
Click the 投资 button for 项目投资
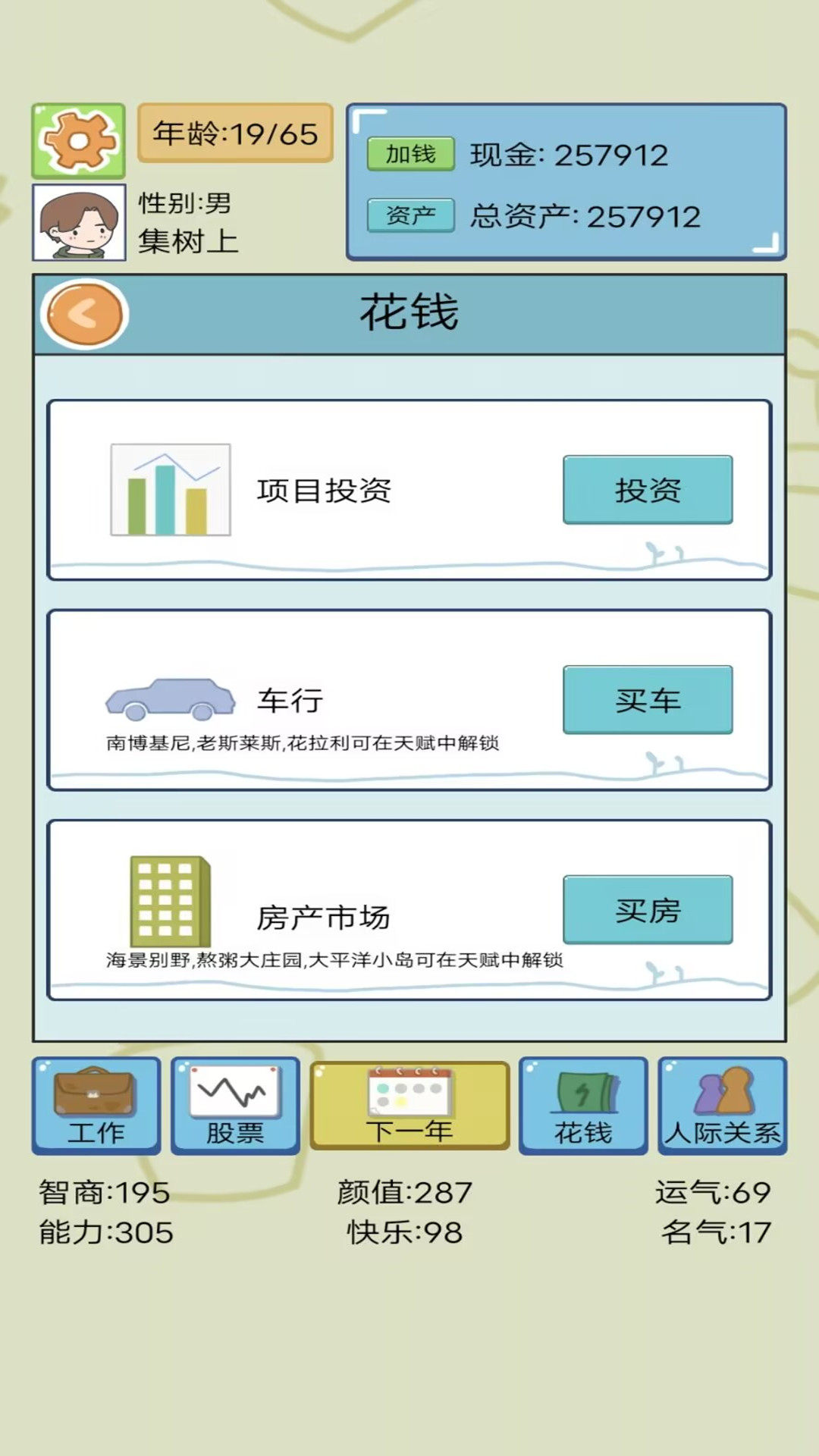coord(648,490)
